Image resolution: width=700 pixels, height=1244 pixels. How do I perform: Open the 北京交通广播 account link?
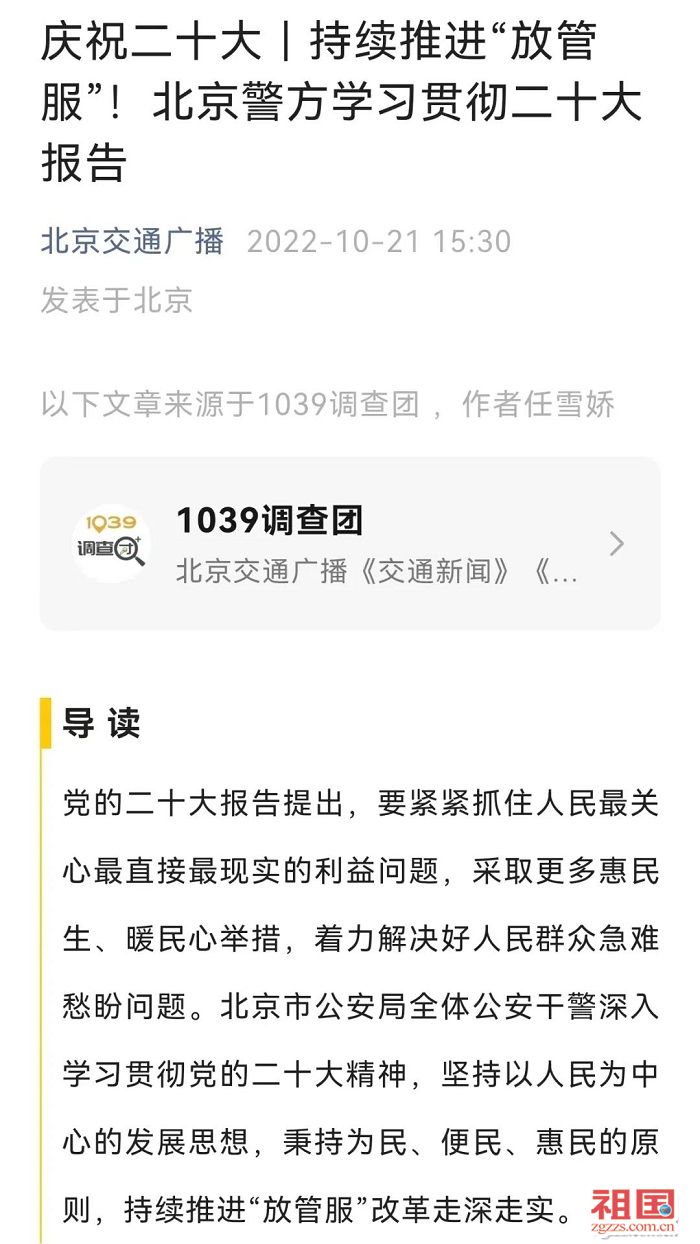132,241
